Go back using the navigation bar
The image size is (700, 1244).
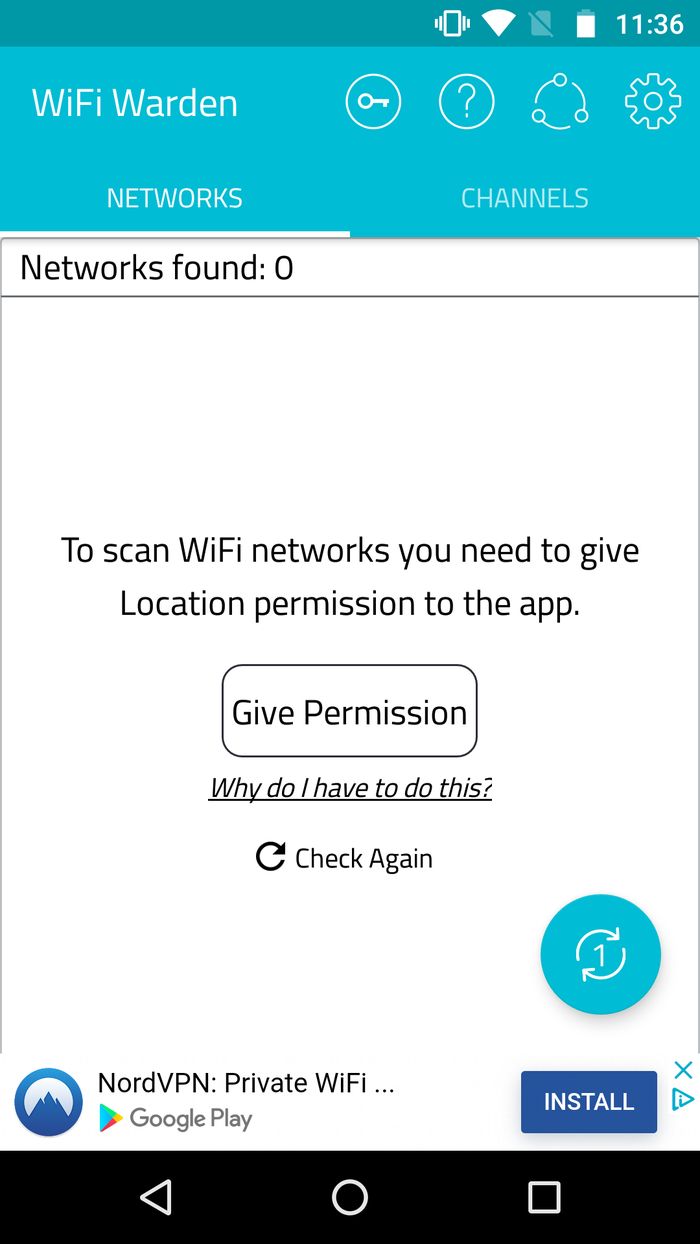[156, 1197]
